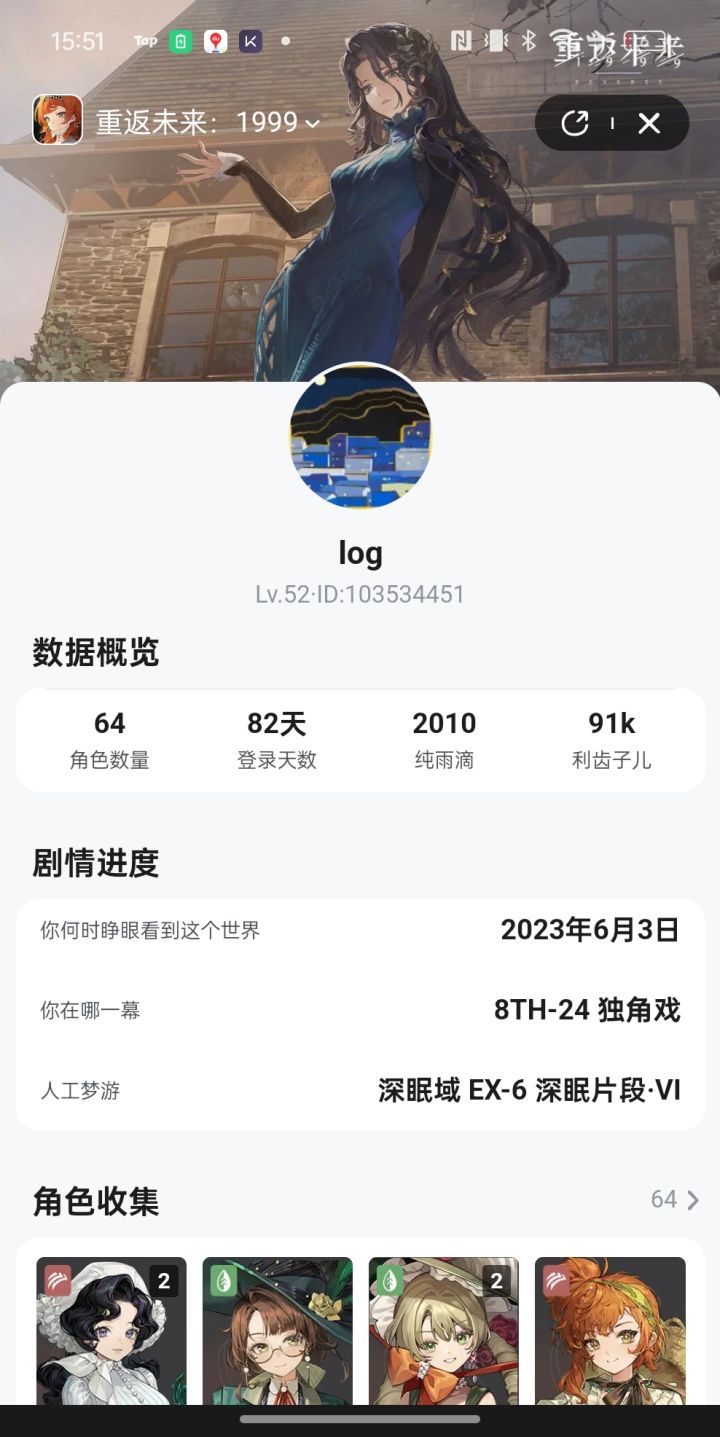Open the black-haired character in white bonnet
Viewport: 720px width, 1437px height.
click(111, 1330)
